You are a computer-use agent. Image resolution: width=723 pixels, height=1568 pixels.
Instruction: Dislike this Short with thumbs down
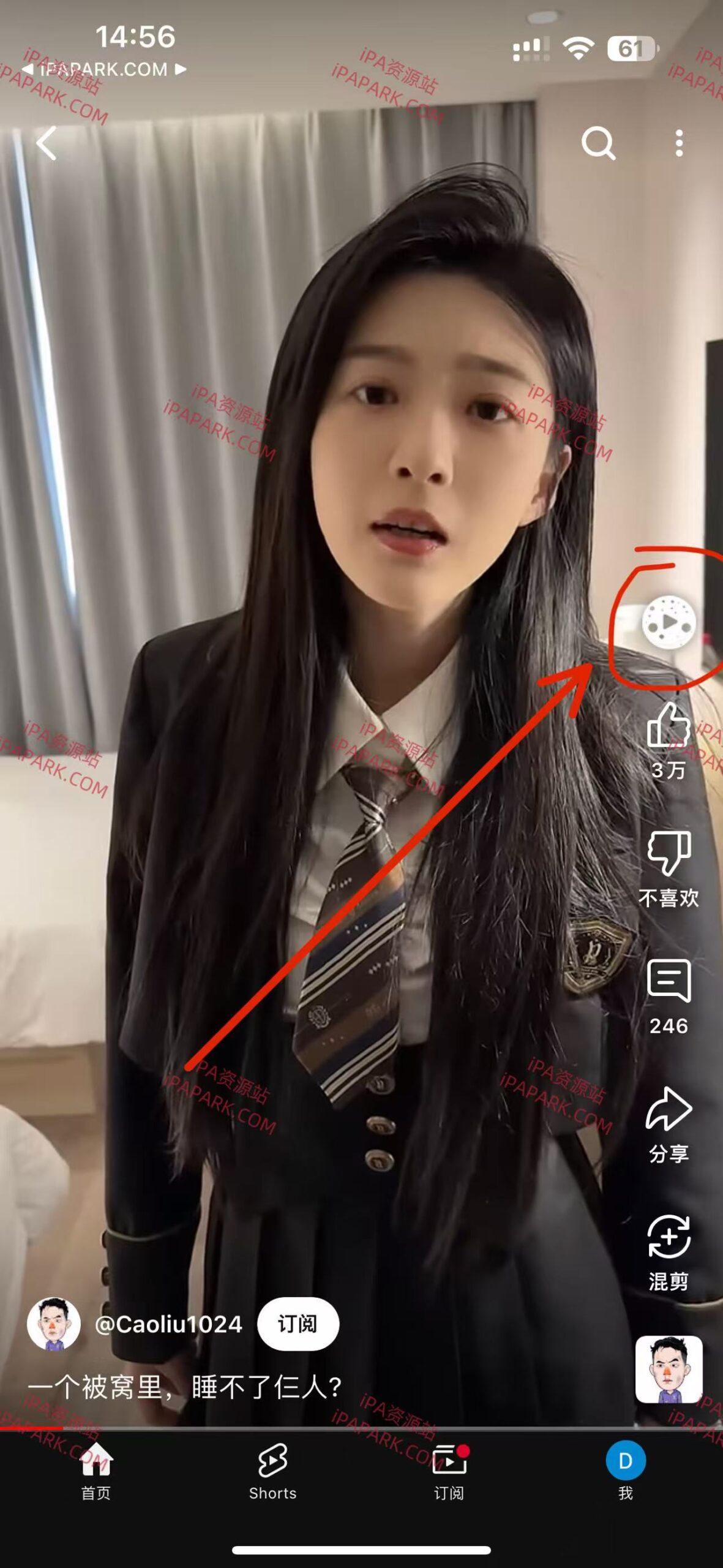click(x=669, y=854)
